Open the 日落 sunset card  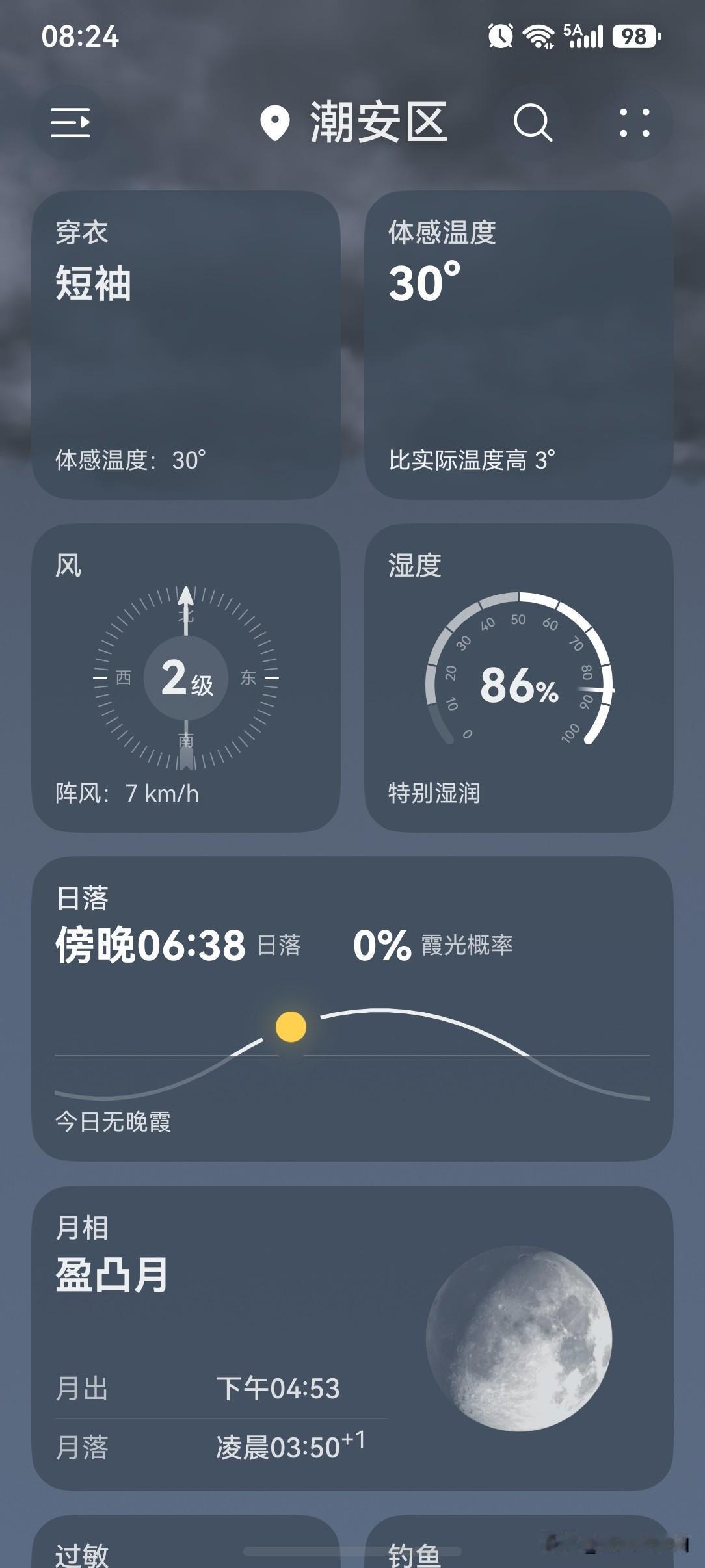click(352, 1008)
